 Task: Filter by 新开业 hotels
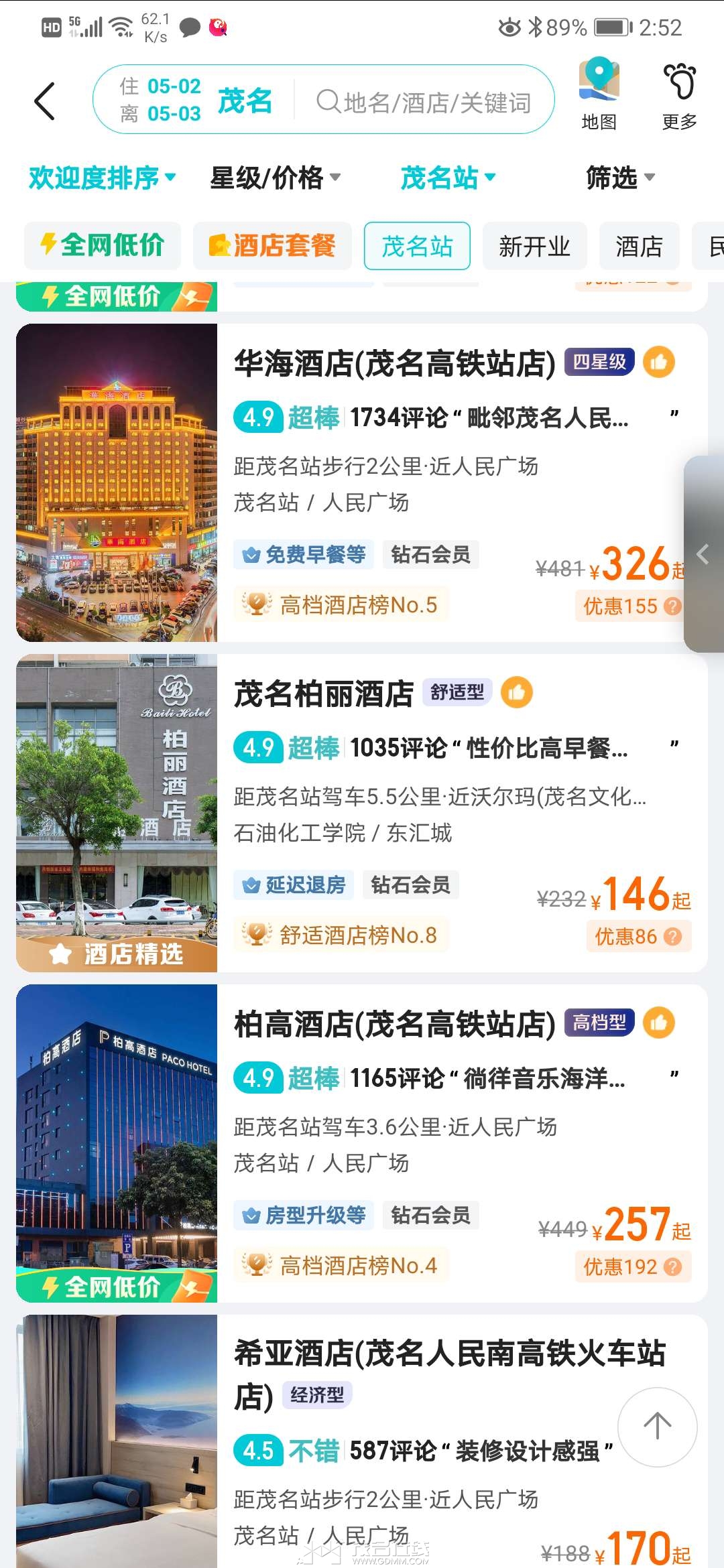(534, 245)
